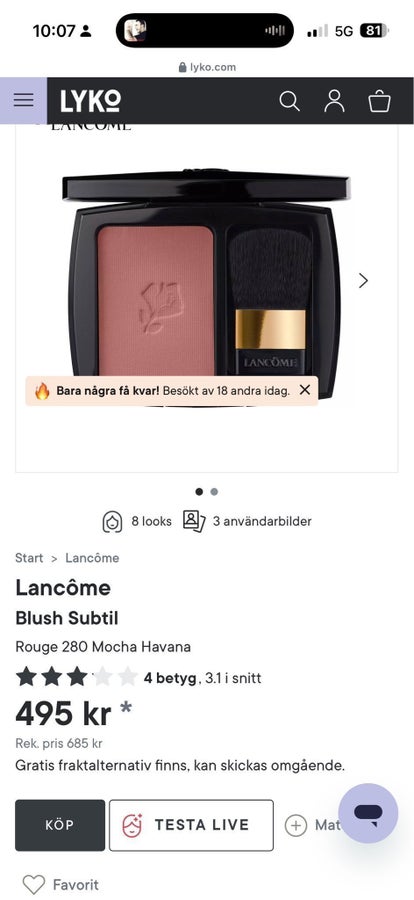This screenshot has height=900, width=414.
Task: View the 8 looks
Action: pos(137,521)
